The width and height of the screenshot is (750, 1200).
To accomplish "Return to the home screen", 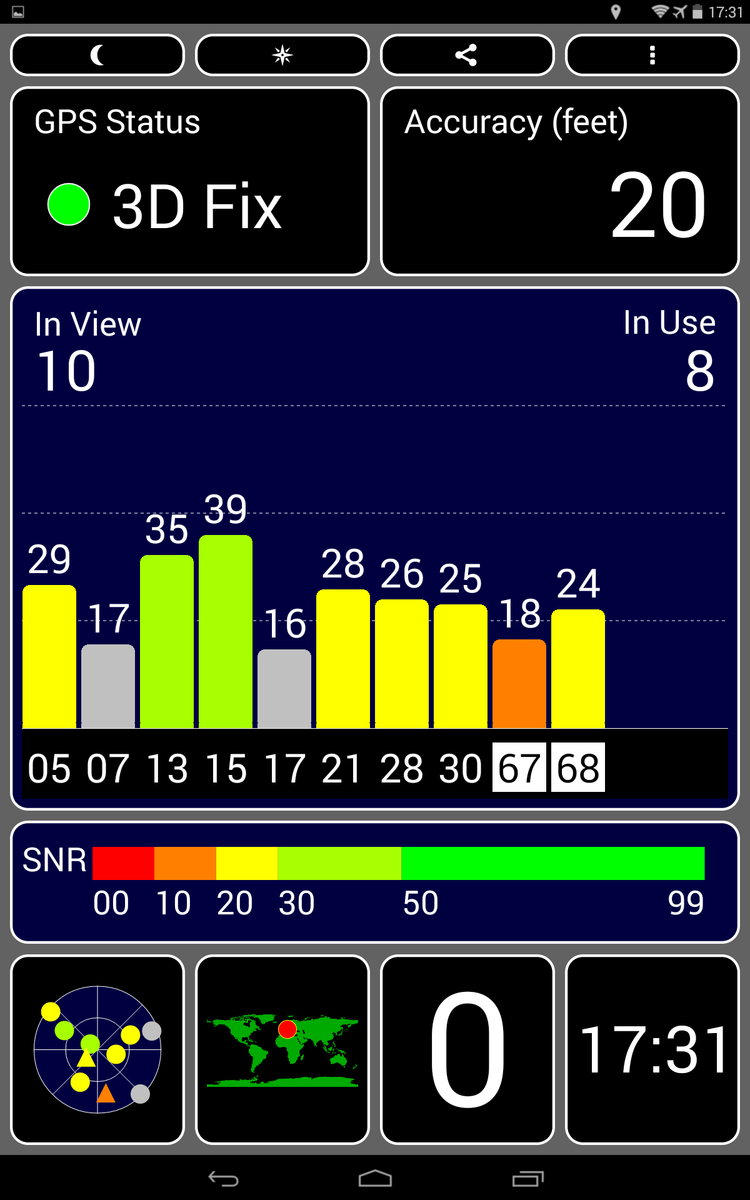I will 375,1179.
